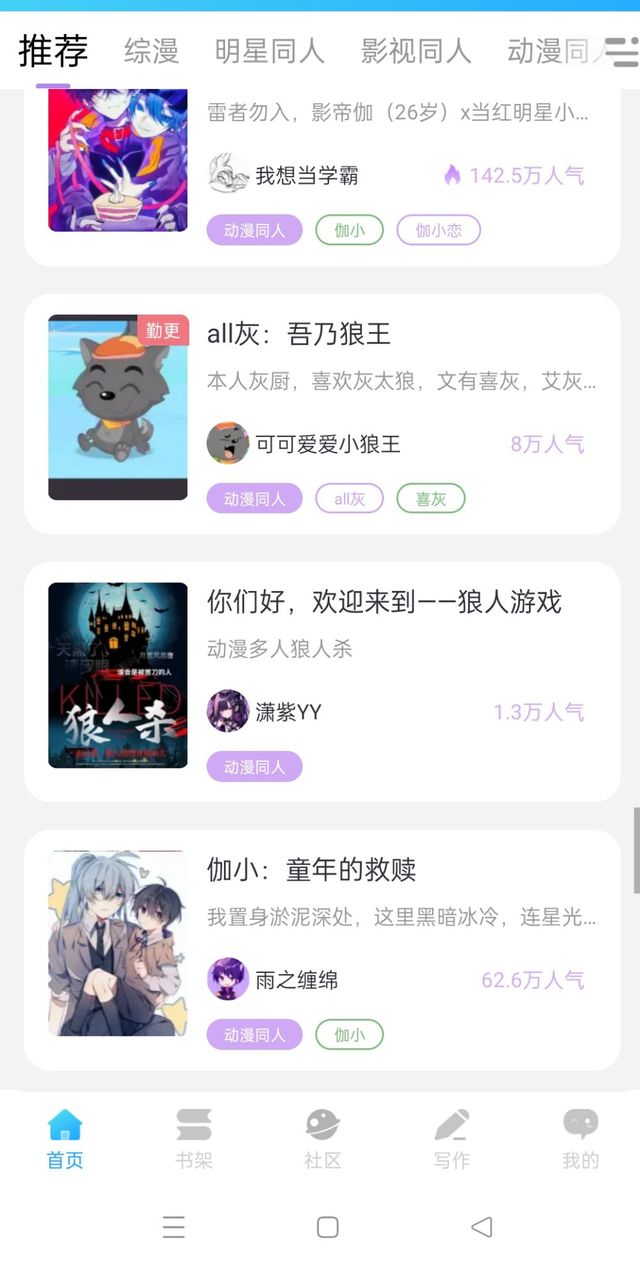The height and width of the screenshot is (1266, 640).
Task: Tap the 伽小恋 tag chip
Action: (x=438, y=230)
